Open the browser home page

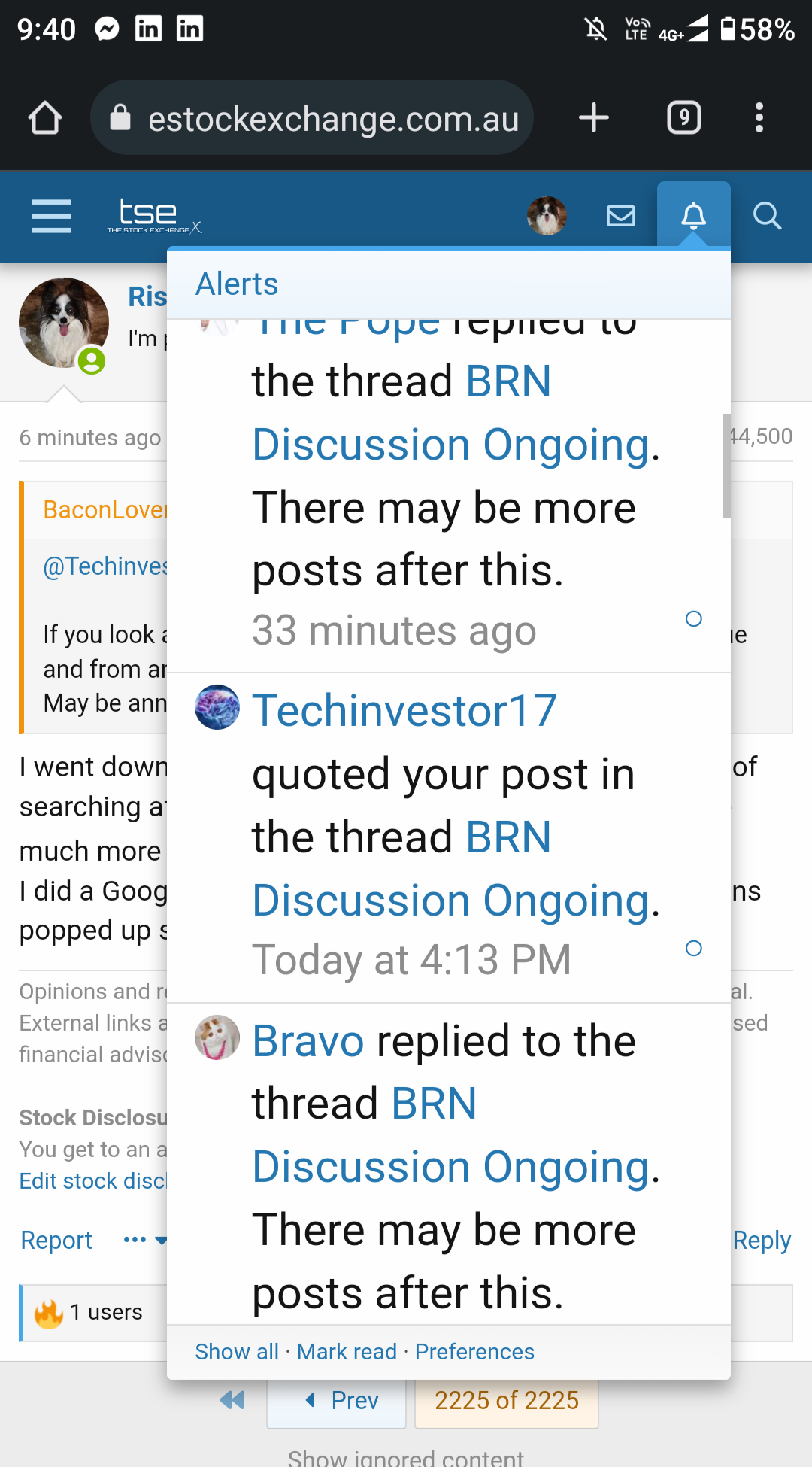click(x=45, y=118)
